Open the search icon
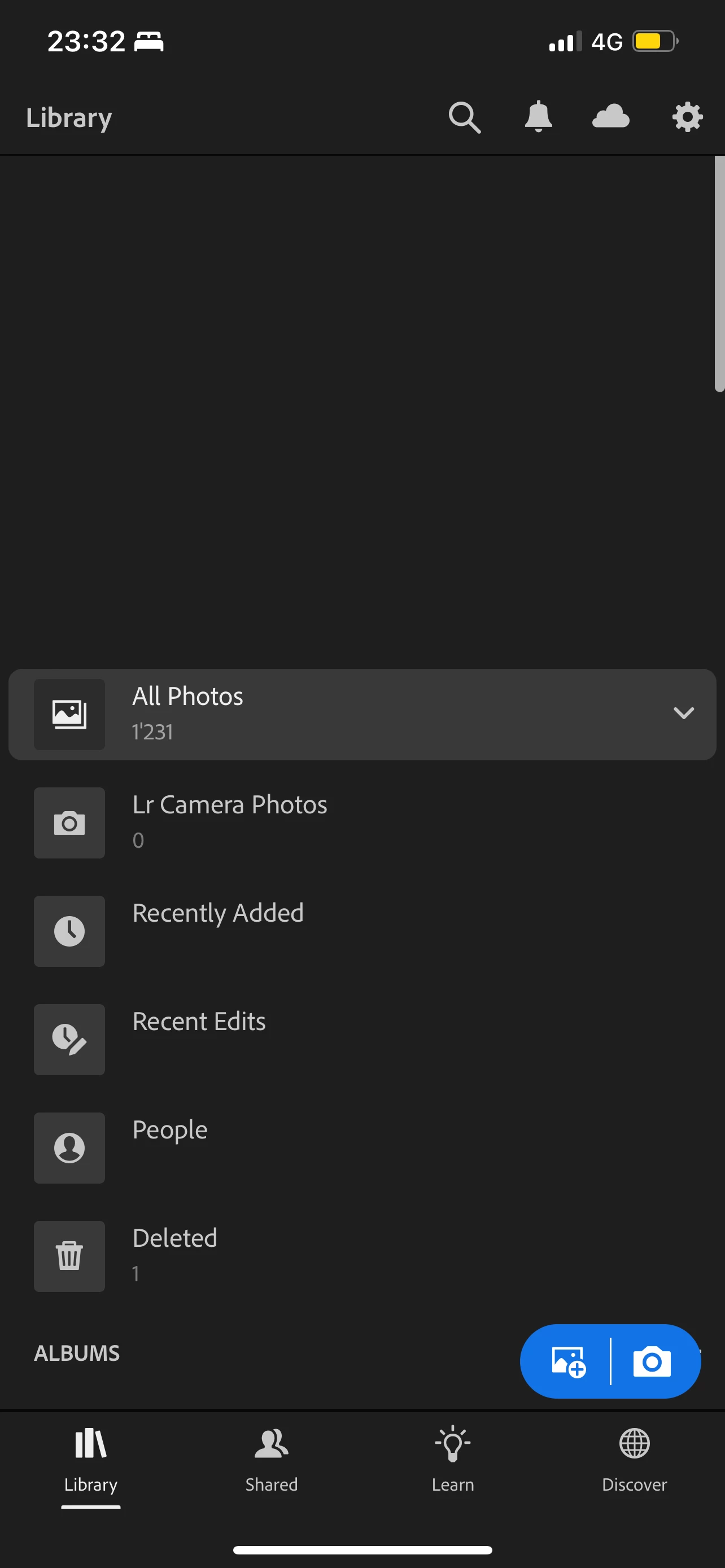 click(465, 117)
